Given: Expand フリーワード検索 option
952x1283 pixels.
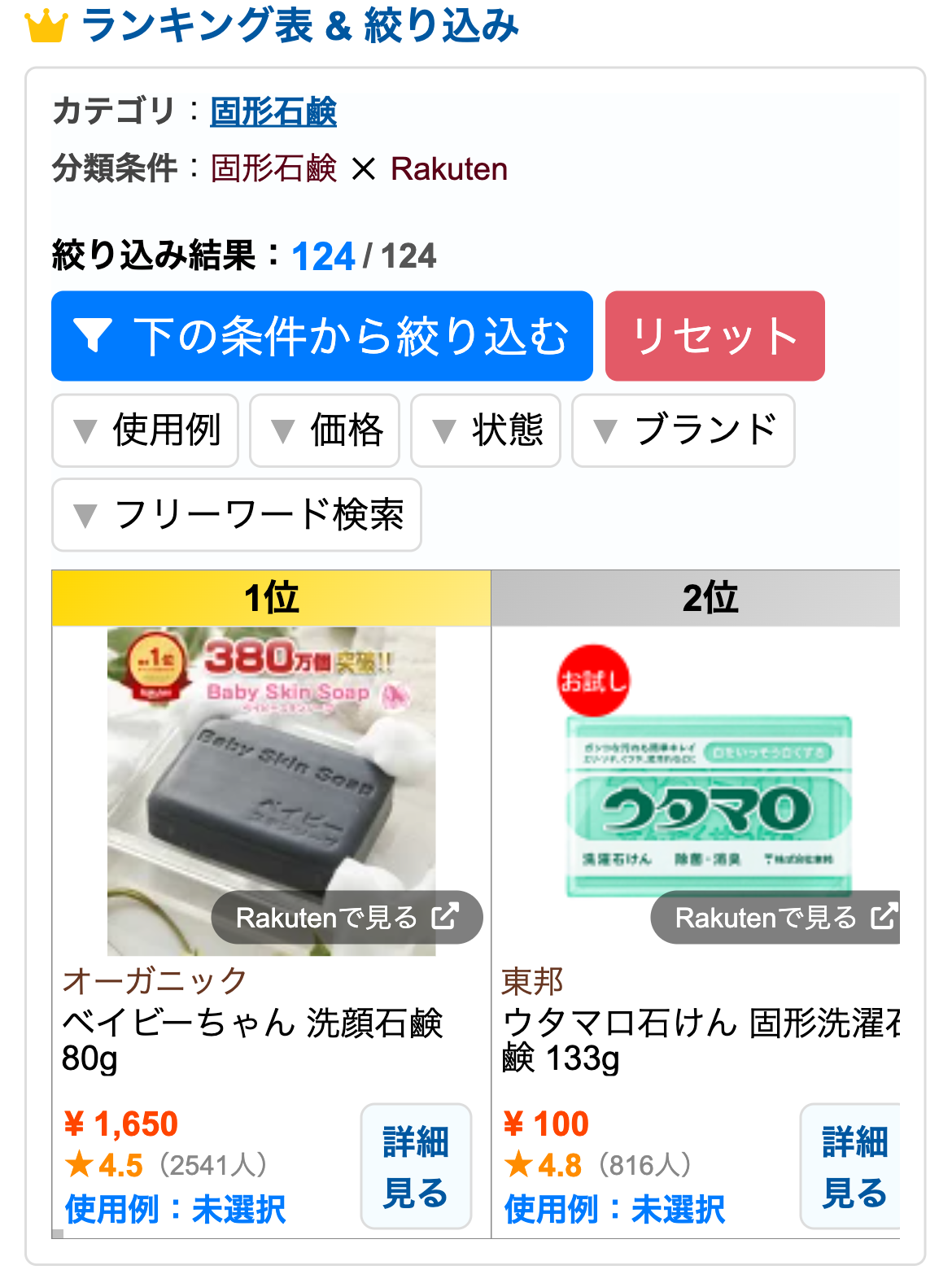Looking at the screenshot, I should (x=236, y=515).
